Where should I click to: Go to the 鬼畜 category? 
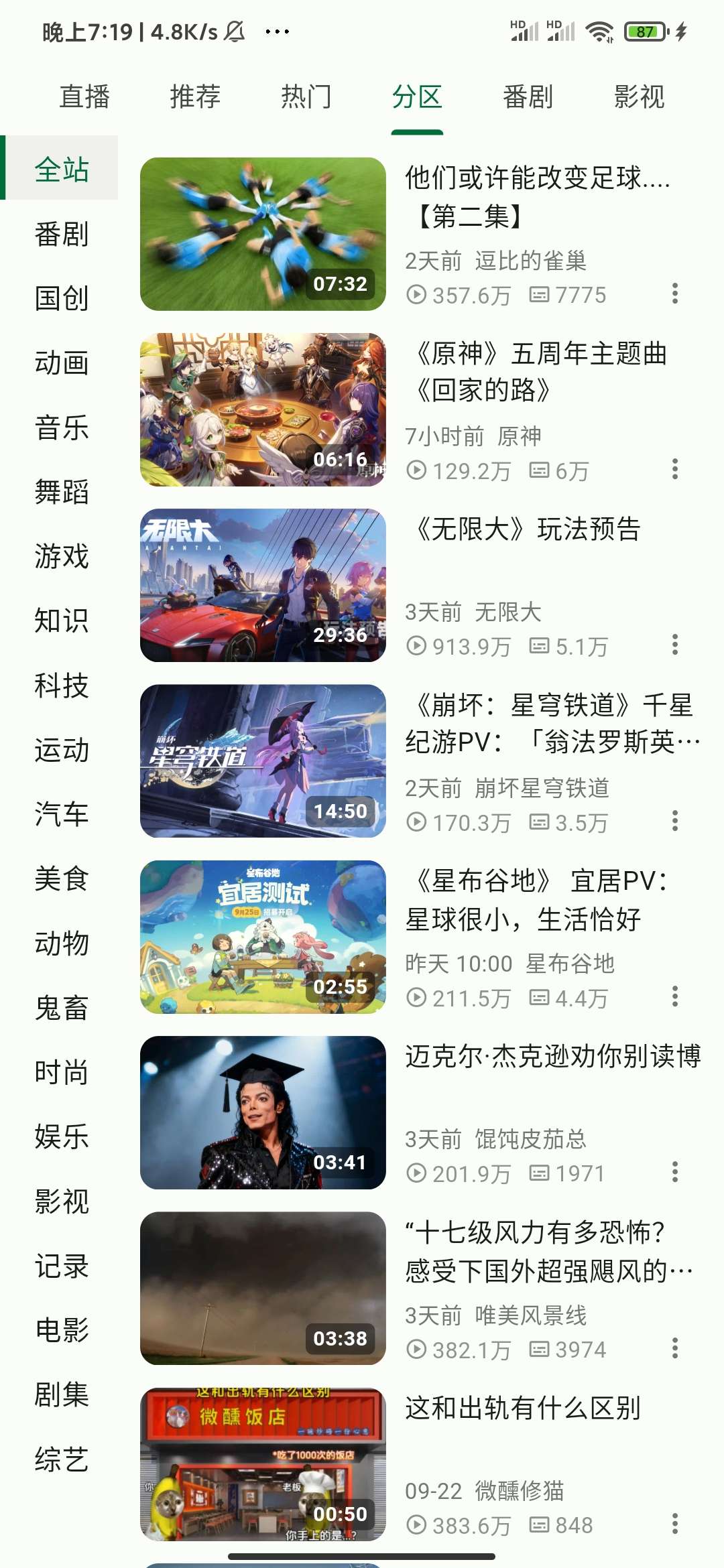pyautogui.click(x=62, y=1008)
